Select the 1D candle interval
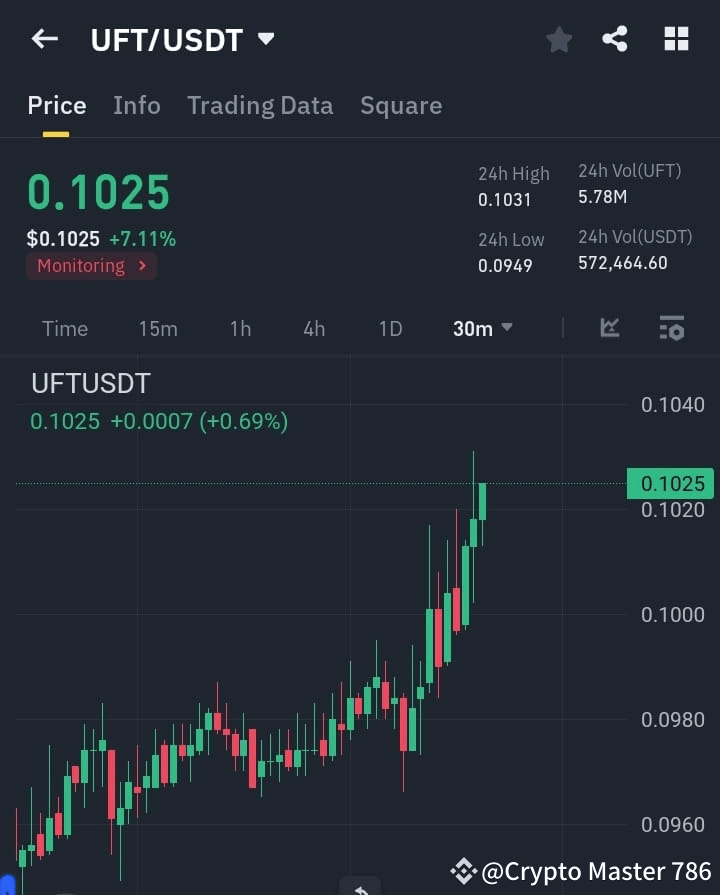Screen dimensions: 720x895 (x=390, y=328)
